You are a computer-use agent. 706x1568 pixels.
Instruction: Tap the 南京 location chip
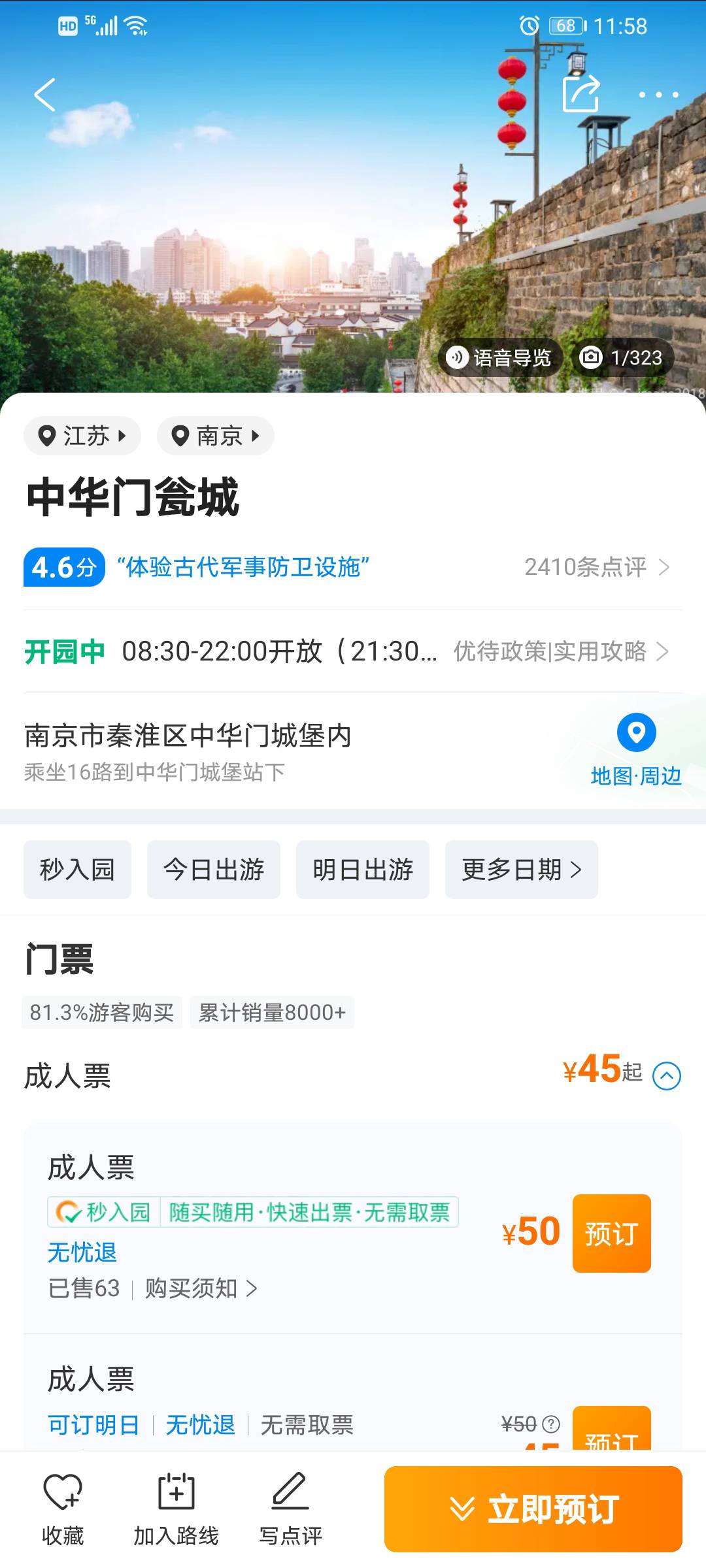pos(216,436)
